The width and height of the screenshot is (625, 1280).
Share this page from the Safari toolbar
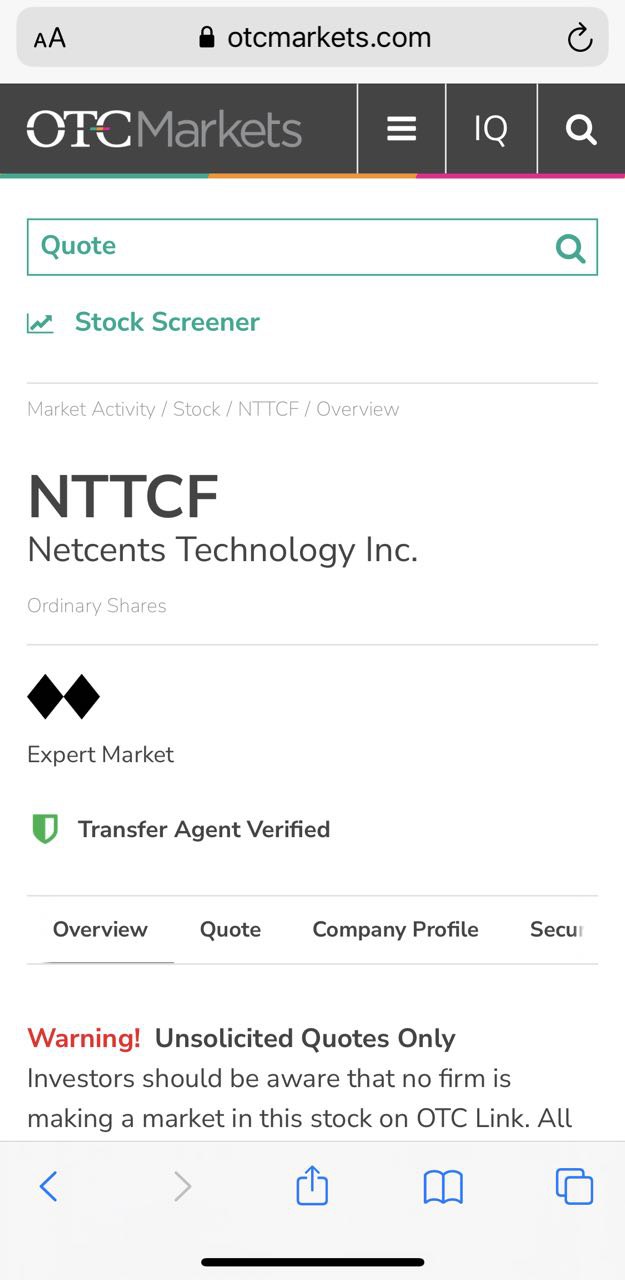coord(312,1186)
